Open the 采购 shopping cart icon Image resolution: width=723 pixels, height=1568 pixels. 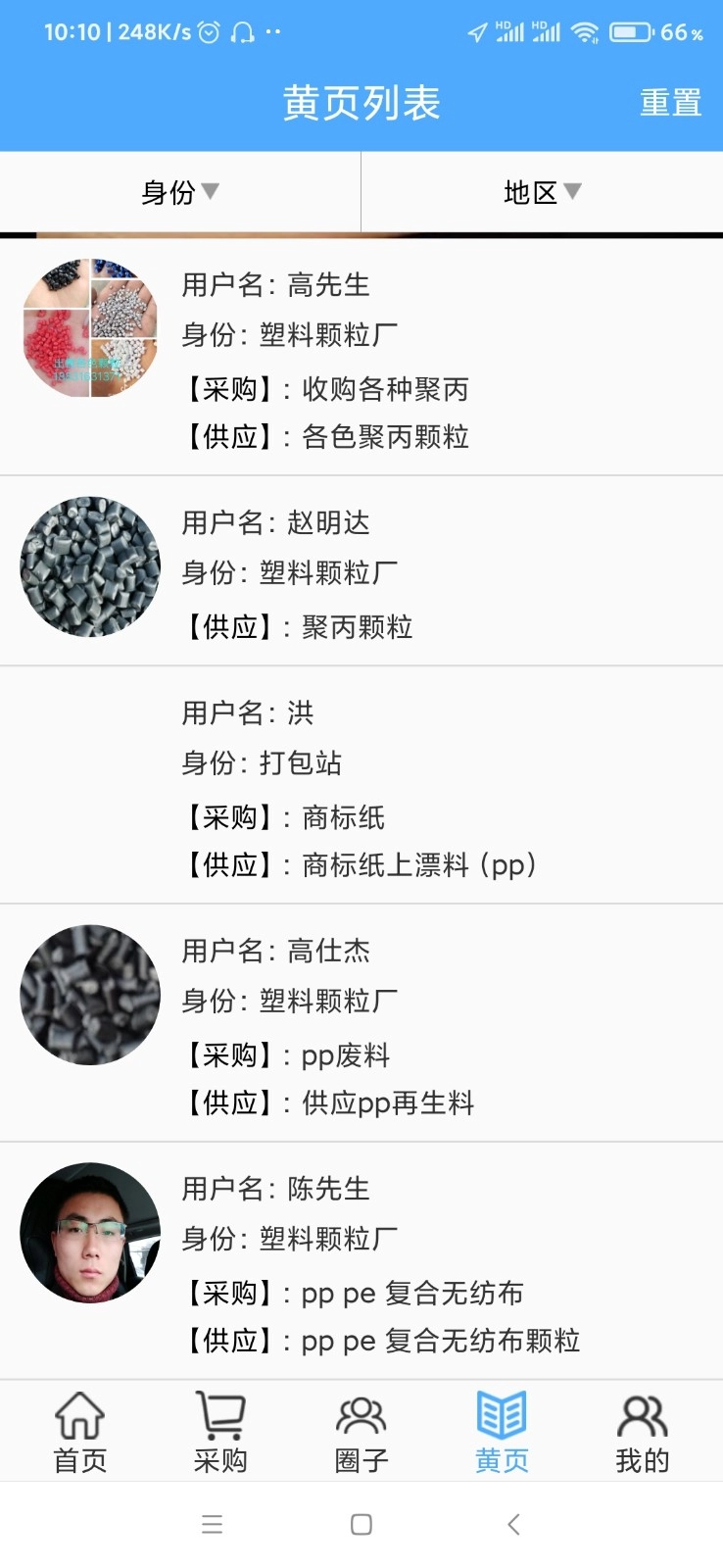tap(220, 1413)
